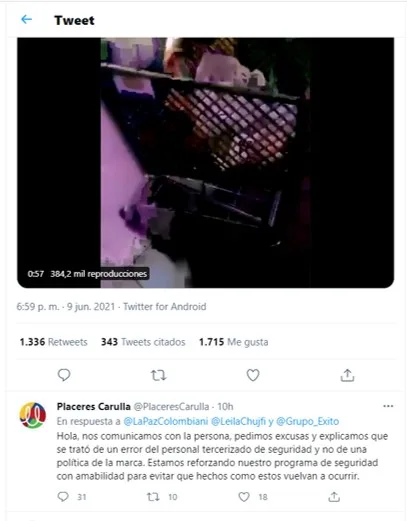
Task: Go back using the blue arrow
Action: pos(26,20)
